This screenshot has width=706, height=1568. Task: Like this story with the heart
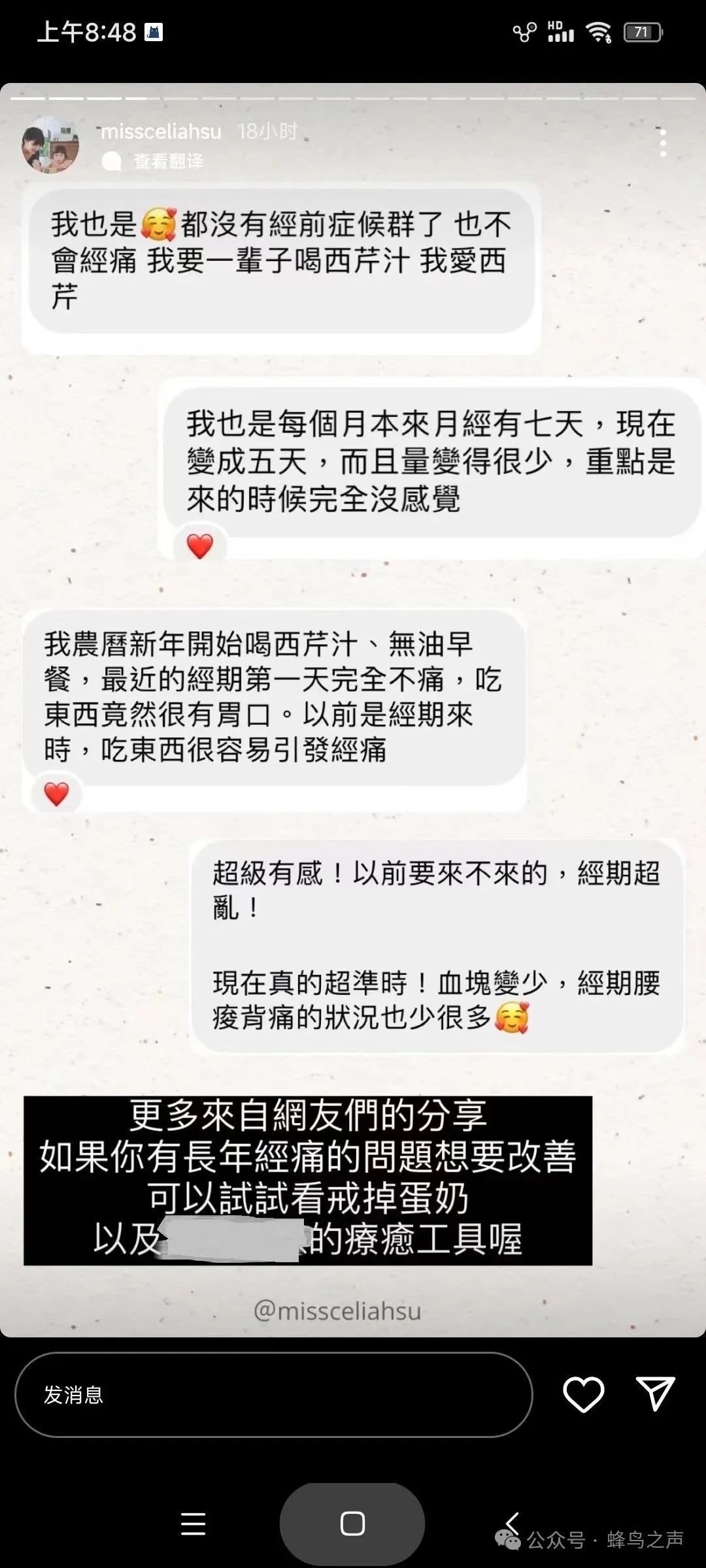click(583, 1394)
